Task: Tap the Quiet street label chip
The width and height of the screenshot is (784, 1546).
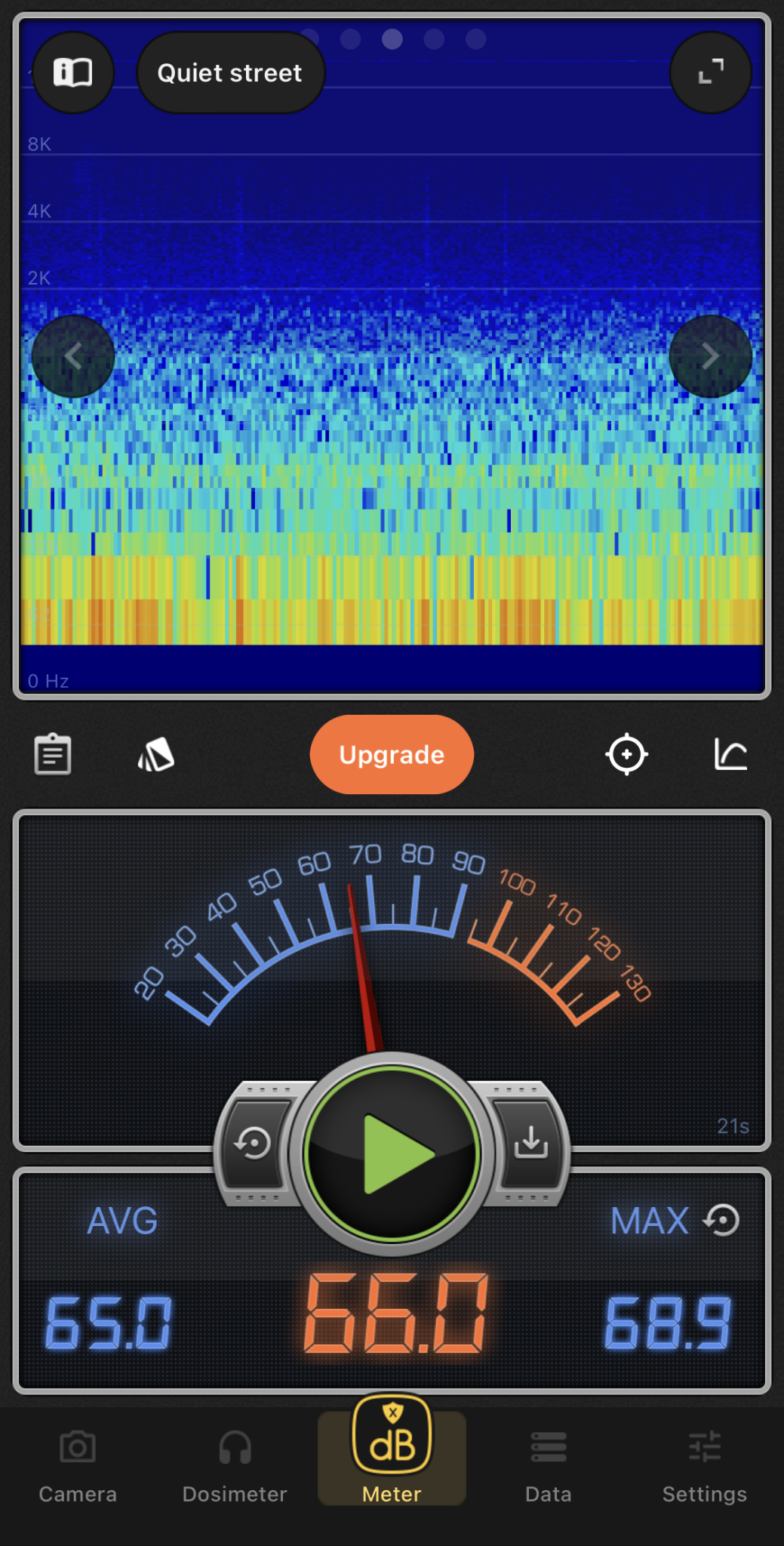Action: [x=229, y=73]
